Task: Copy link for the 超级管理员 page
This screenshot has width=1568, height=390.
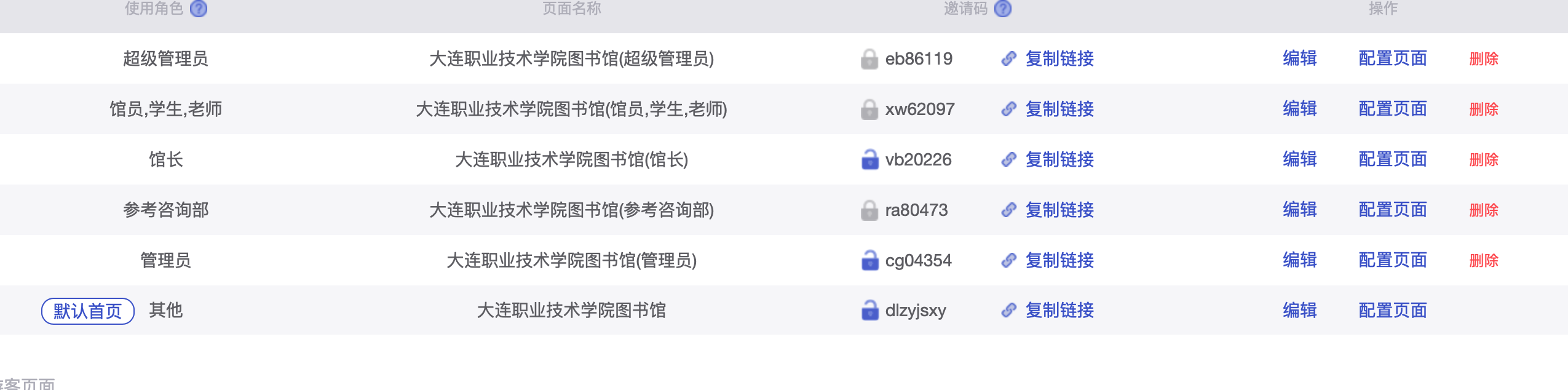Action: (1059, 59)
